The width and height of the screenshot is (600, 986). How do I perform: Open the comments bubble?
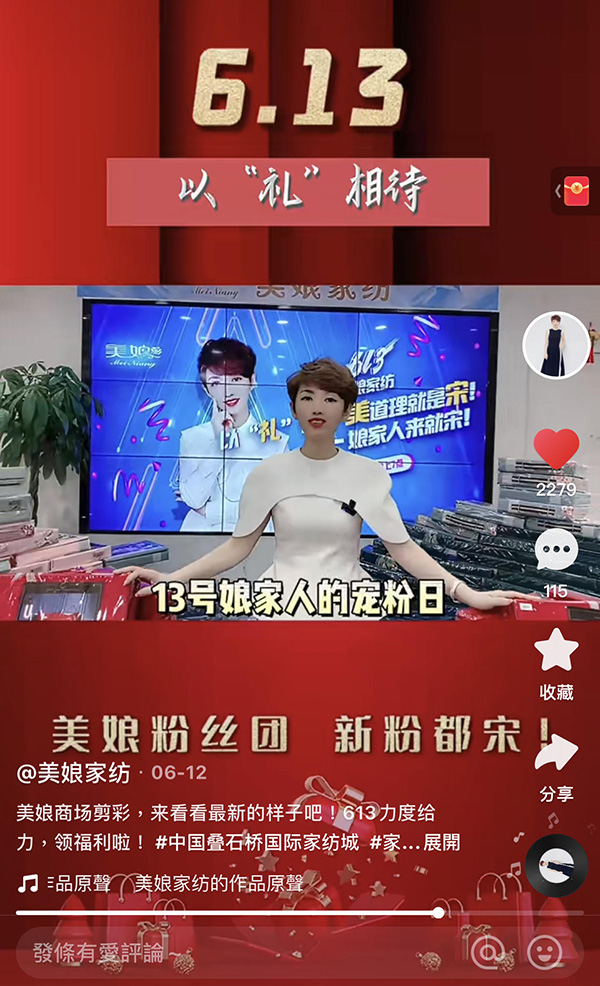556,550
